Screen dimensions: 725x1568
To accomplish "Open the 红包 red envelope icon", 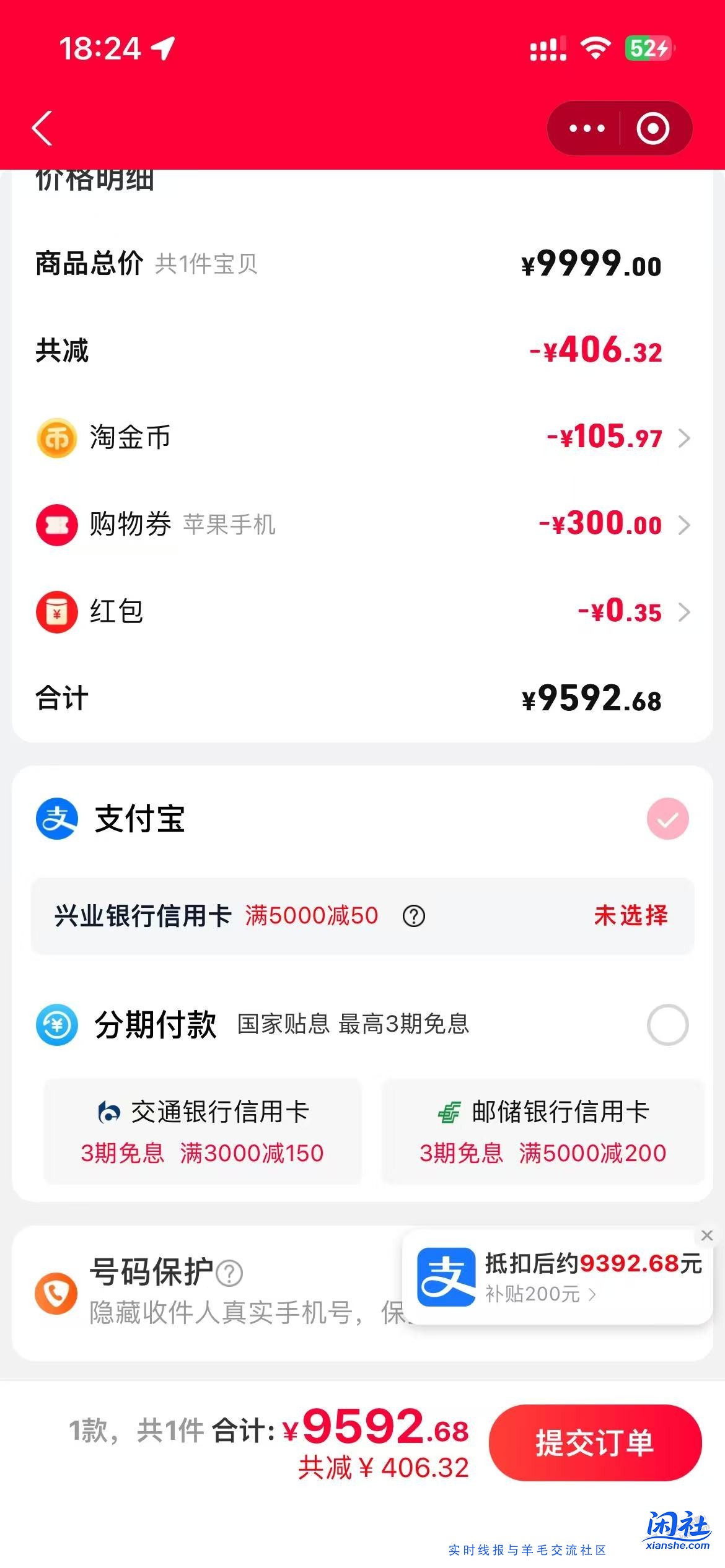I will coord(56,612).
